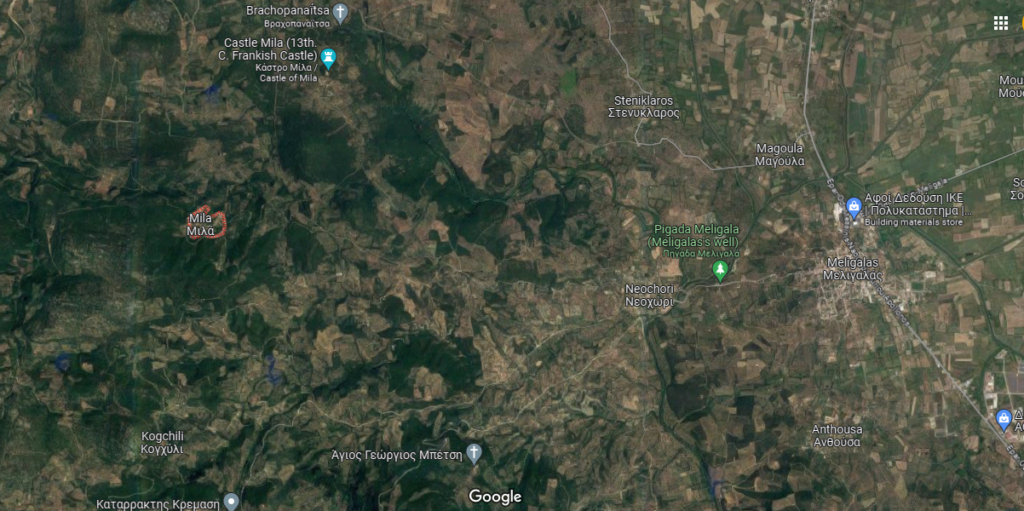Screen dimensions: 1024x511
Task: Open Pigada Meligala well park marker
Action: [x=720, y=269]
